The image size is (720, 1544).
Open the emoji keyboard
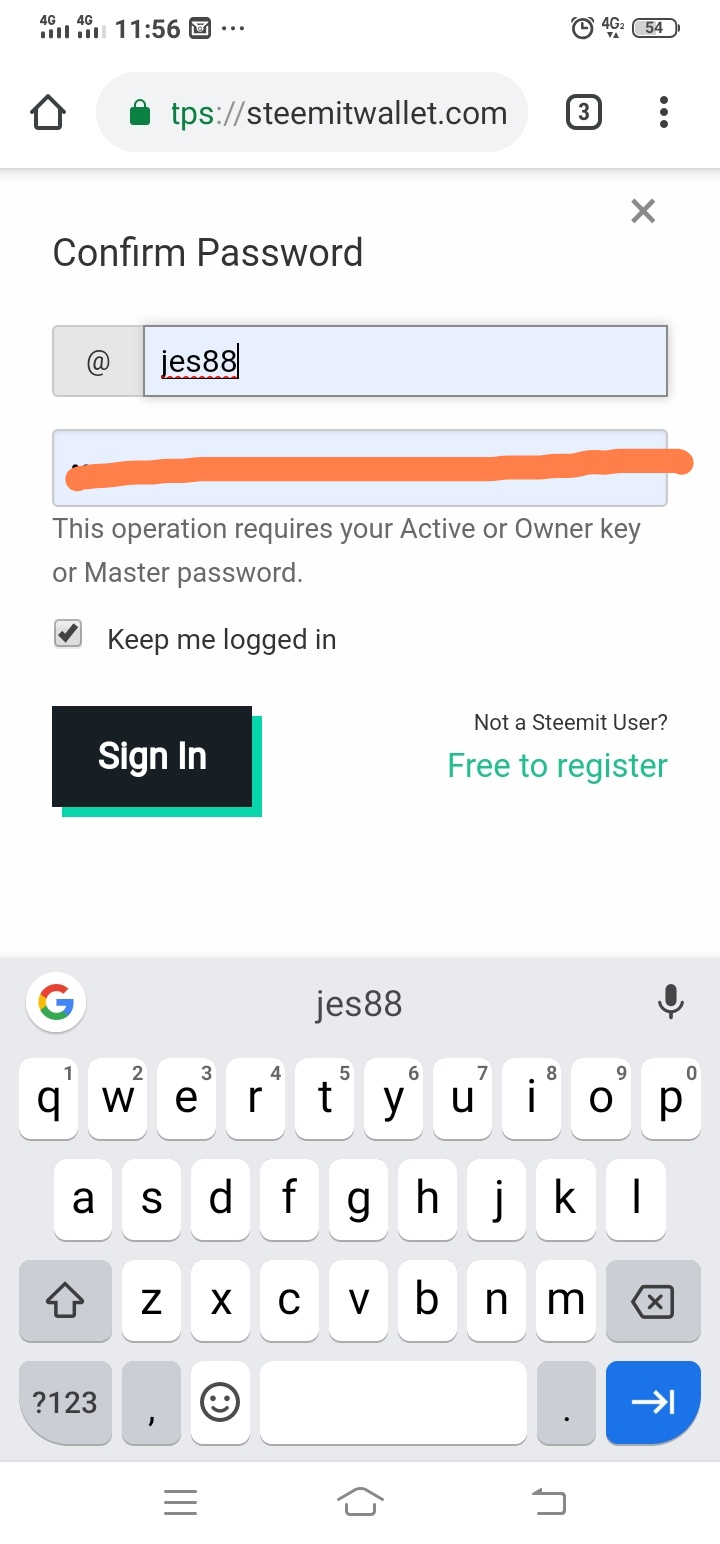[220, 1402]
